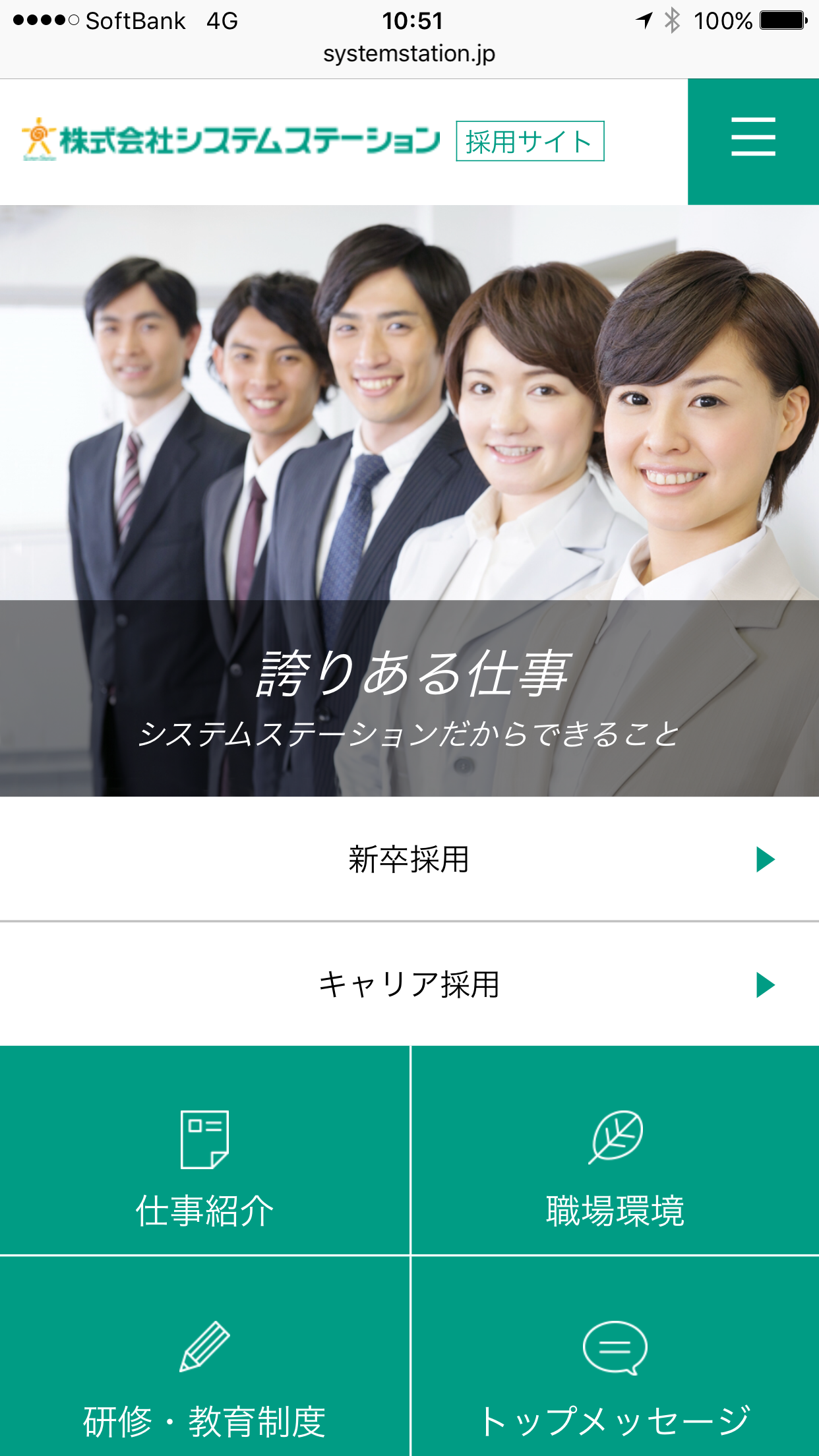Open the hamburger menu

pyautogui.click(x=753, y=141)
